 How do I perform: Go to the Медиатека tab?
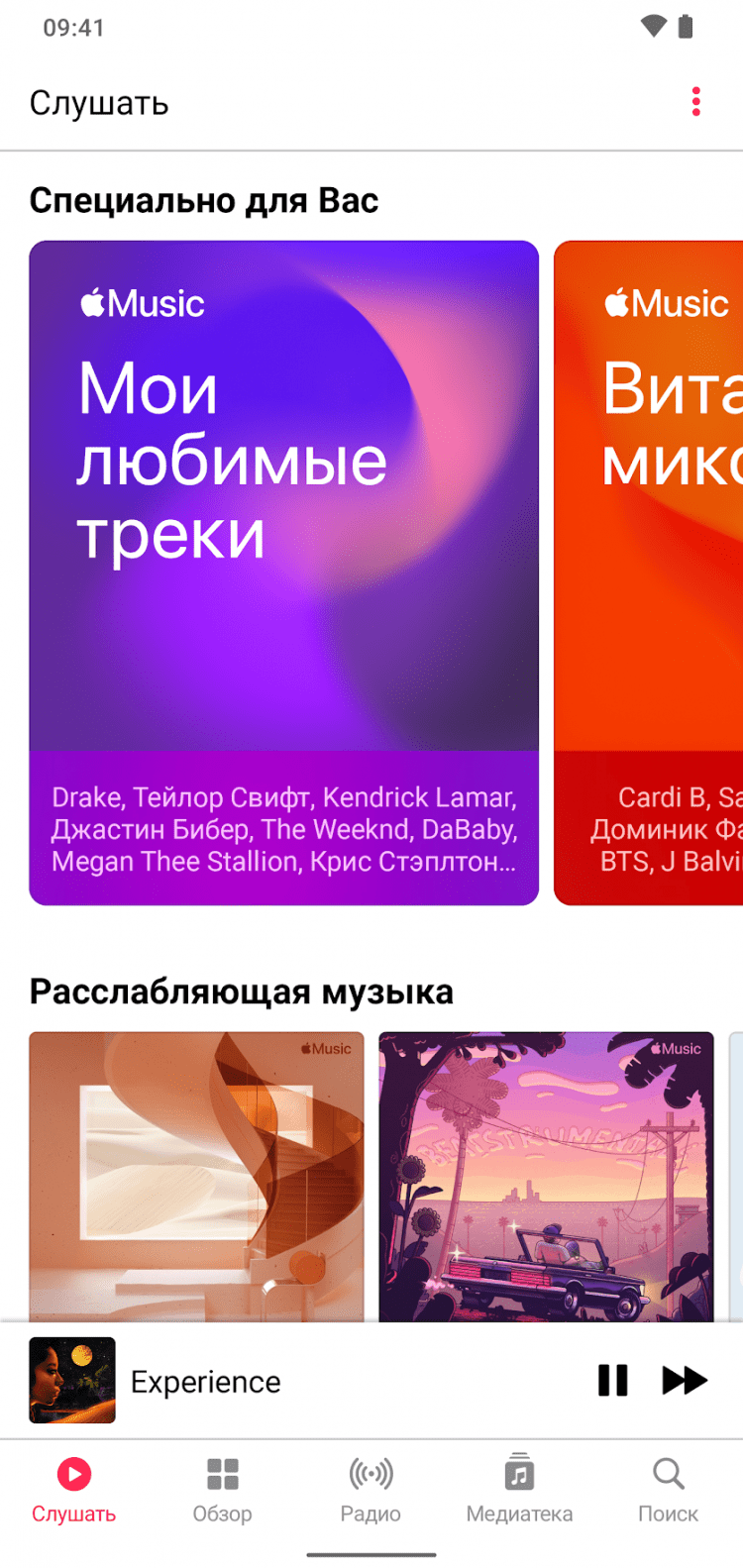click(519, 1489)
